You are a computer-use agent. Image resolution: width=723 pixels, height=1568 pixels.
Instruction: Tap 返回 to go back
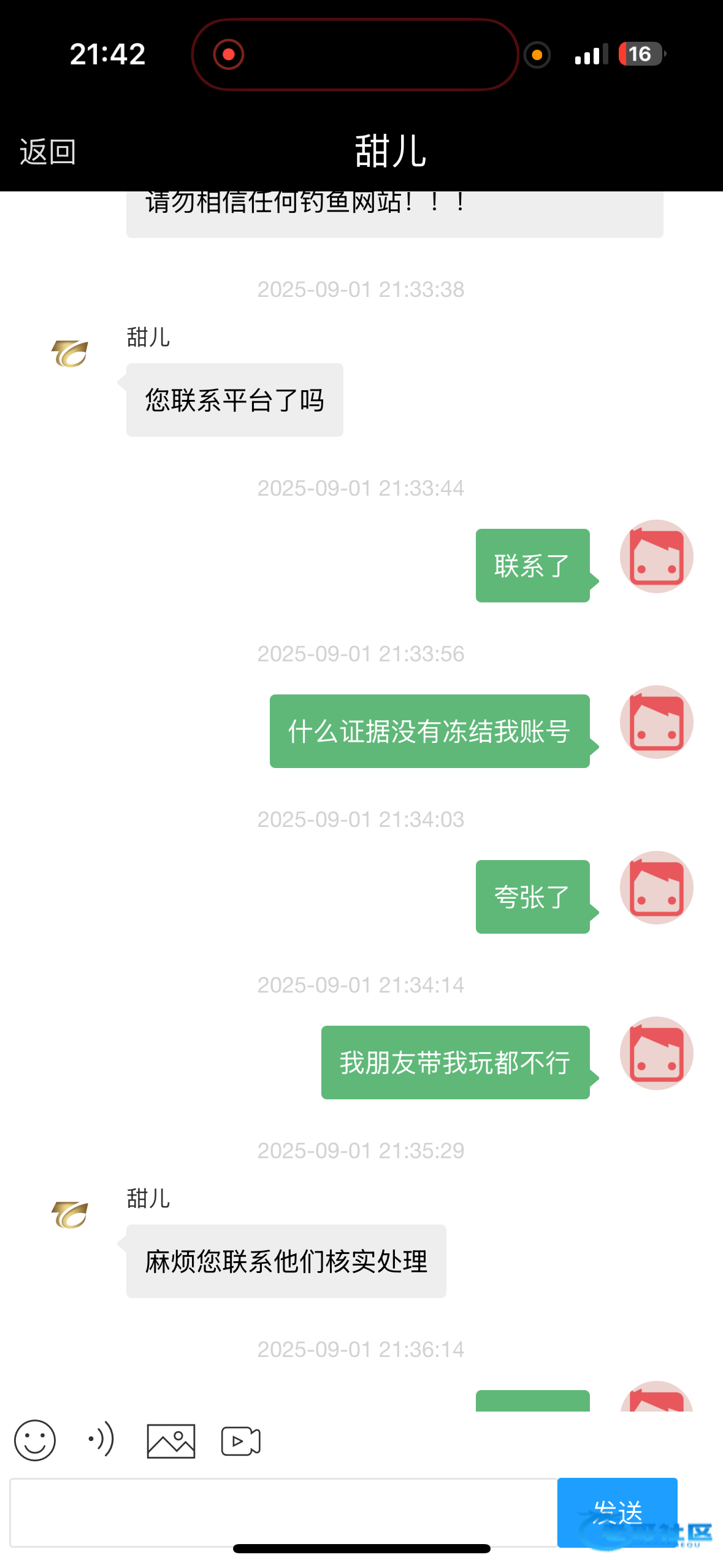point(48,152)
